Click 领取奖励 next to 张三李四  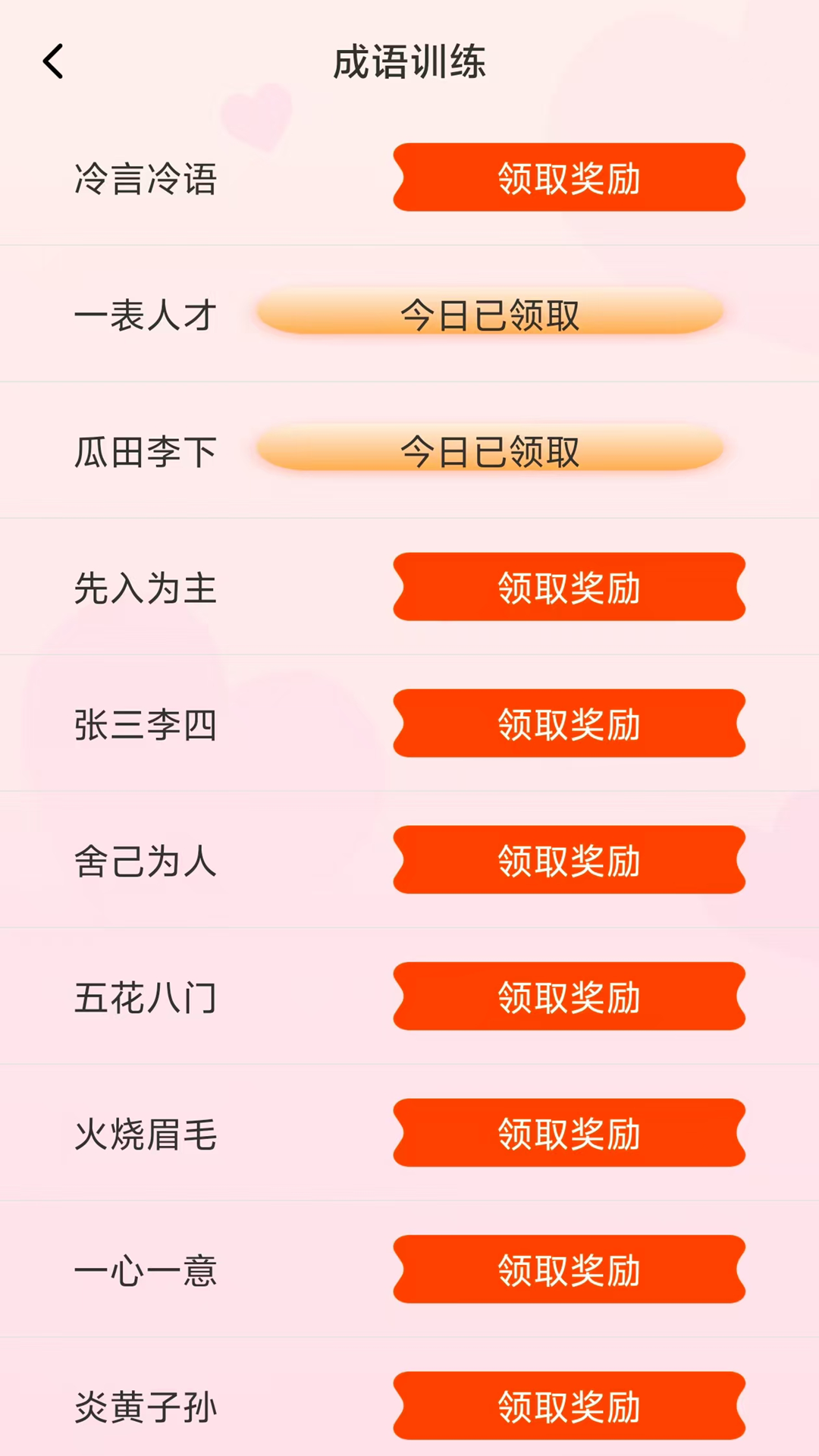(569, 723)
